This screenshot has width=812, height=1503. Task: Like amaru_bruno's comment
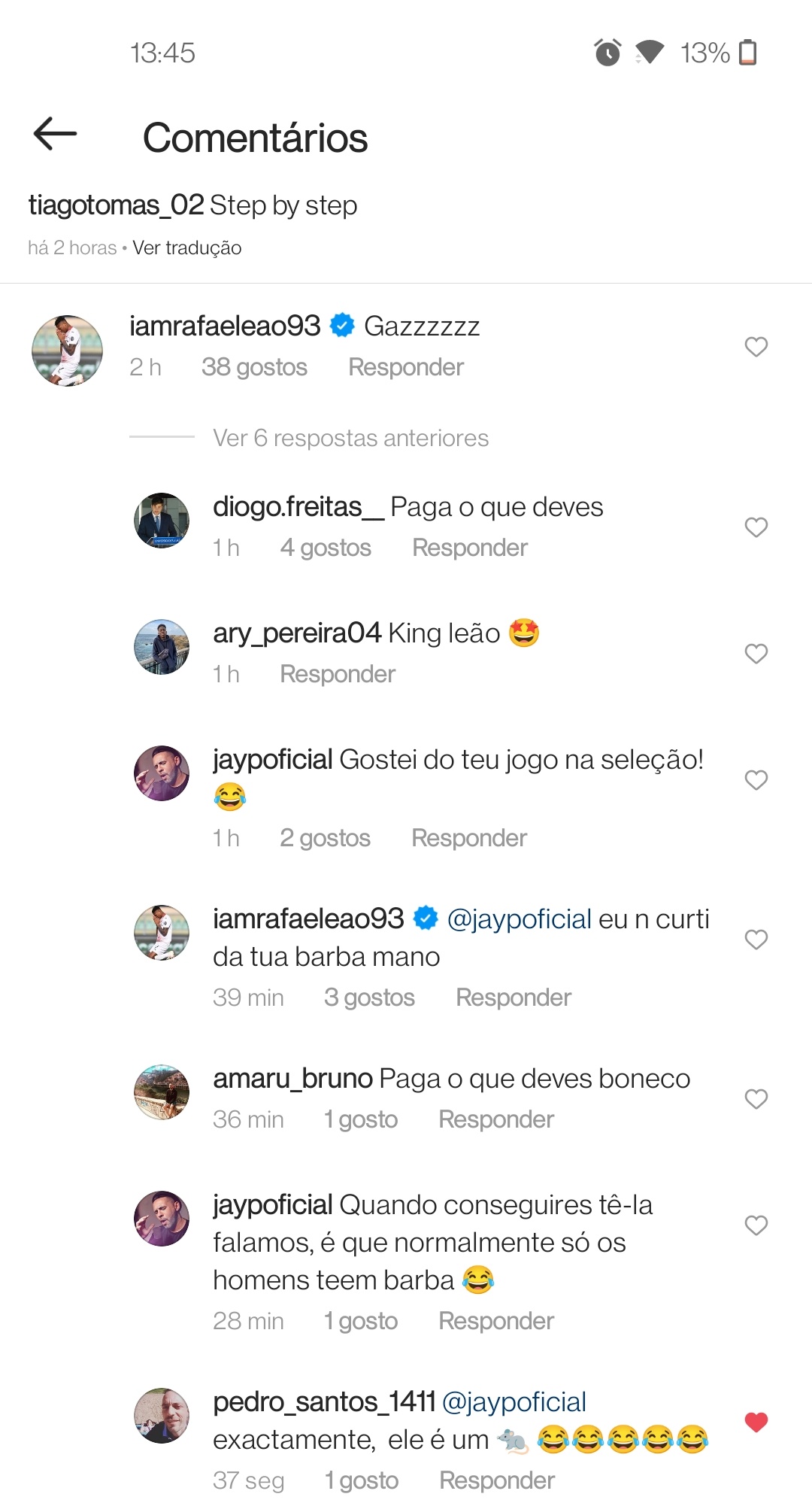[x=756, y=1099]
